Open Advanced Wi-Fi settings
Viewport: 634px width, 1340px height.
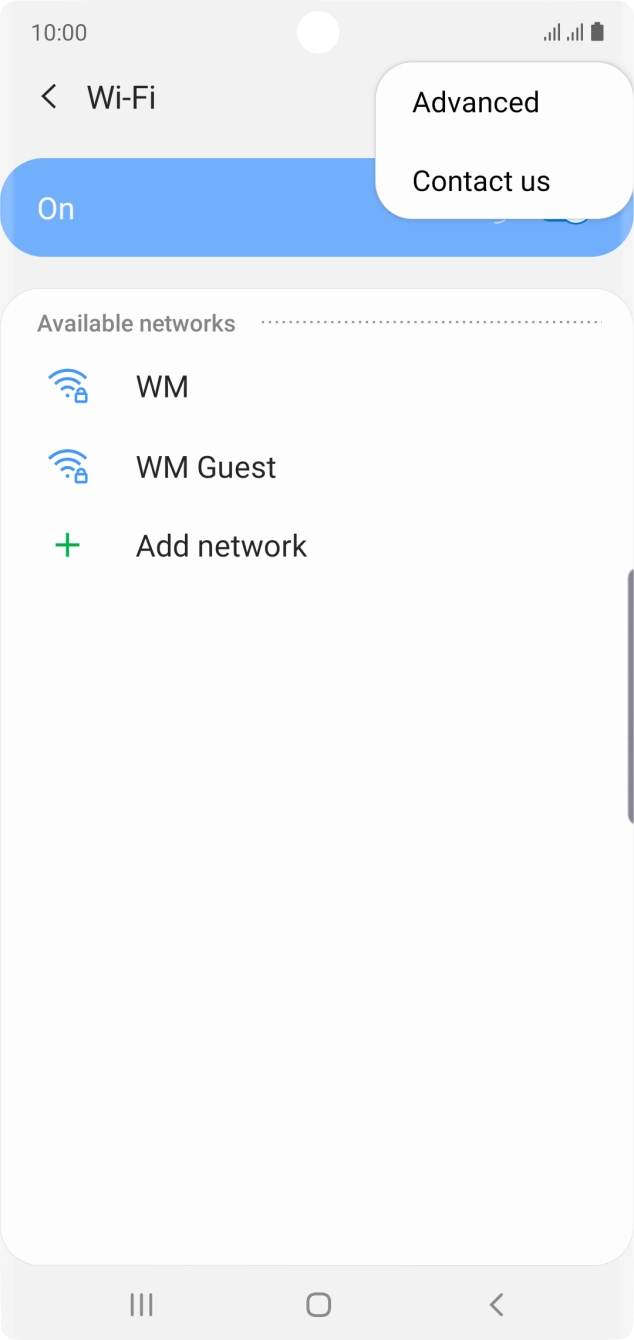(x=476, y=103)
